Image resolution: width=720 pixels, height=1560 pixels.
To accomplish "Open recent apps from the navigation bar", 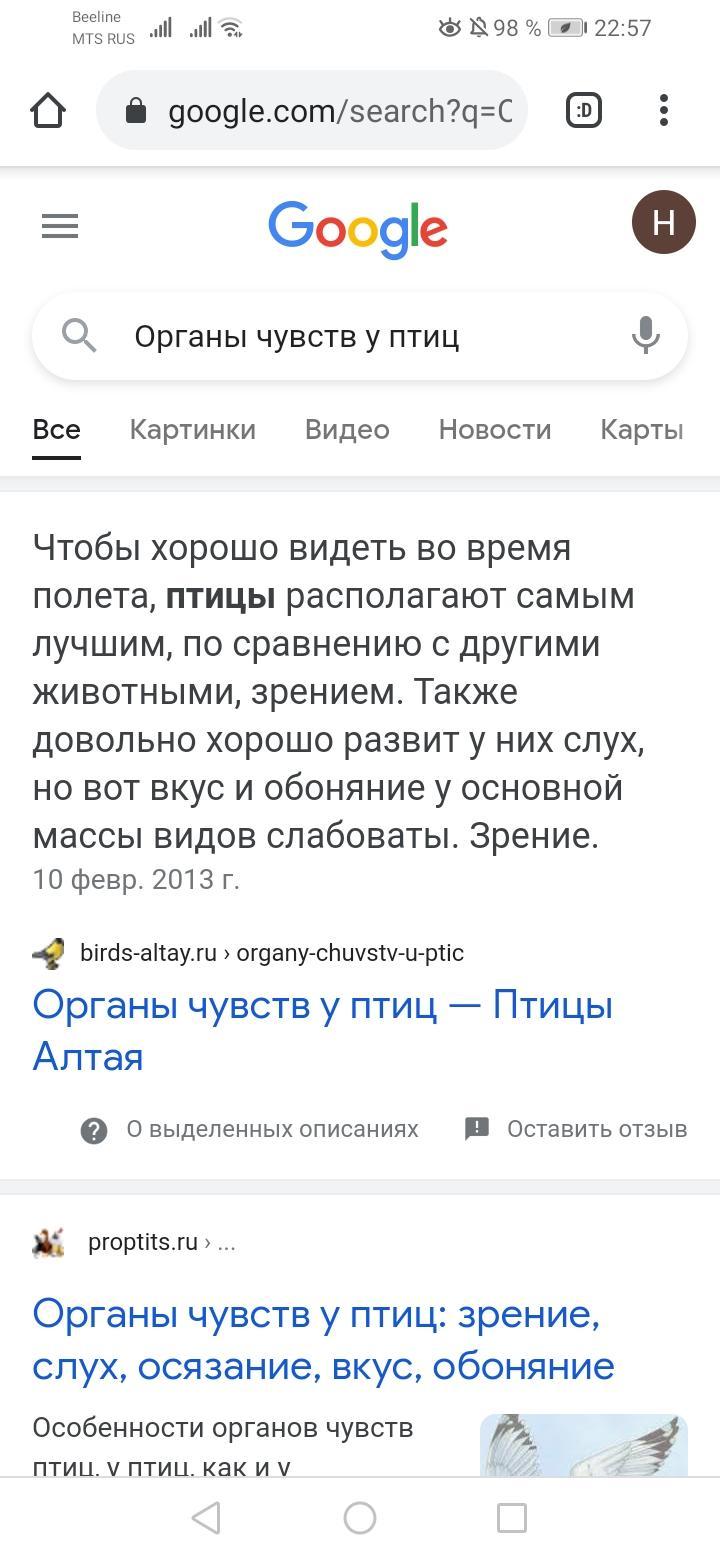I will click(x=512, y=1518).
